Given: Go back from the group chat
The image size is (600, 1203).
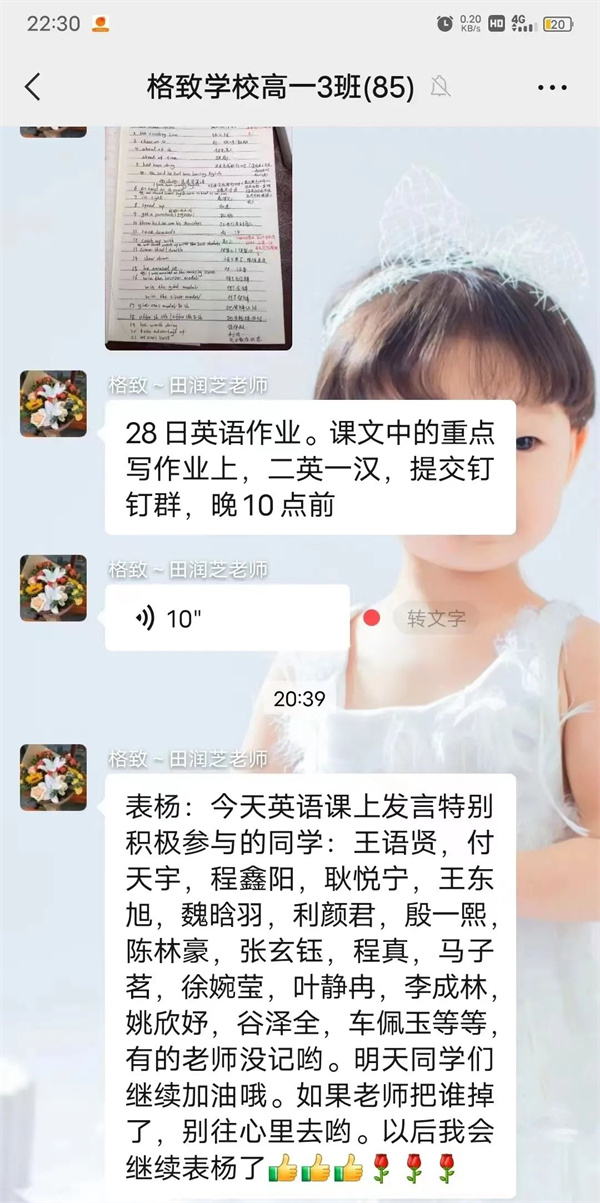Looking at the screenshot, I should click(x=33, y=87).
